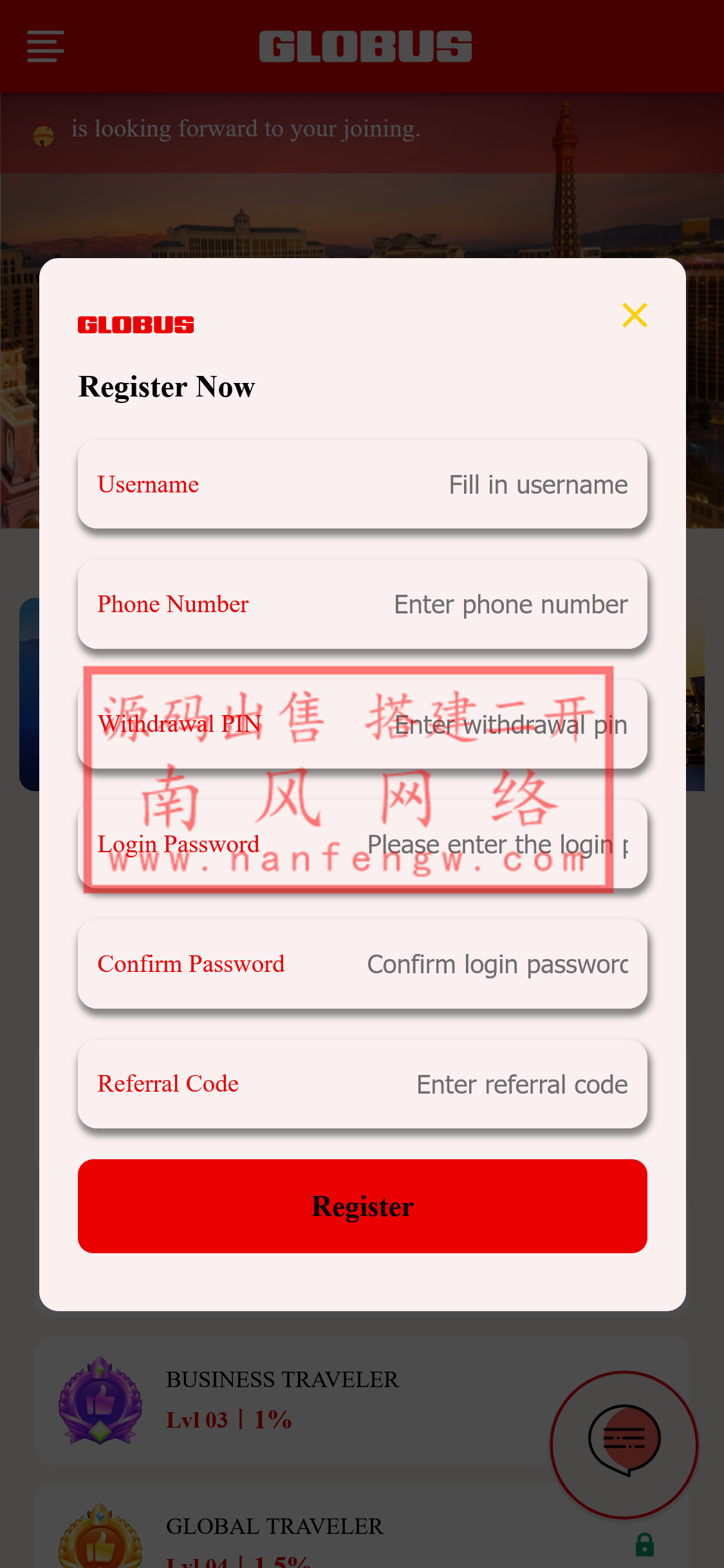Click the Lvl 03 1% level link
This screenshot has width=724, height=1568.
[228, 1418]
